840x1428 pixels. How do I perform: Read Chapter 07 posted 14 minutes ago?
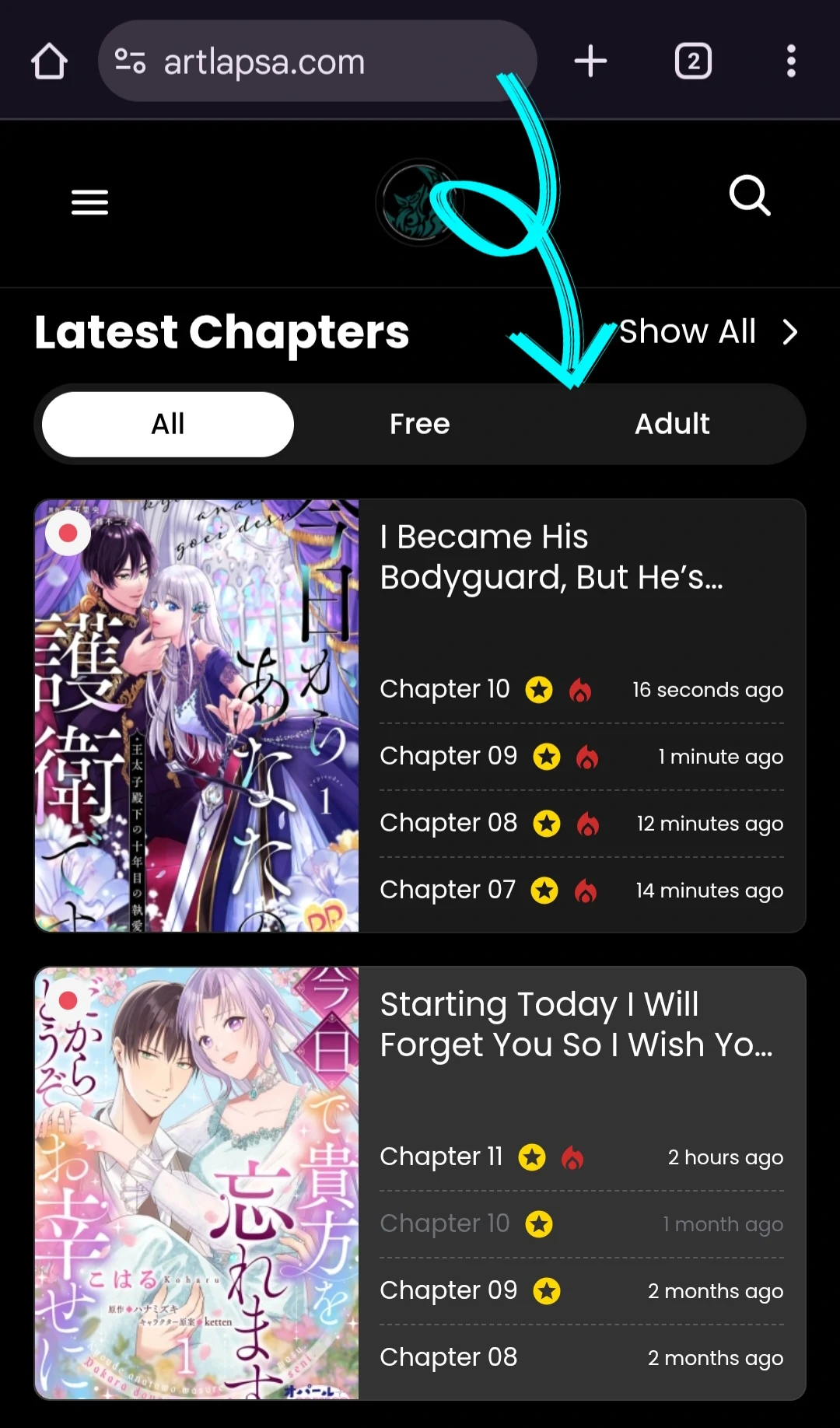click(447, 890)
